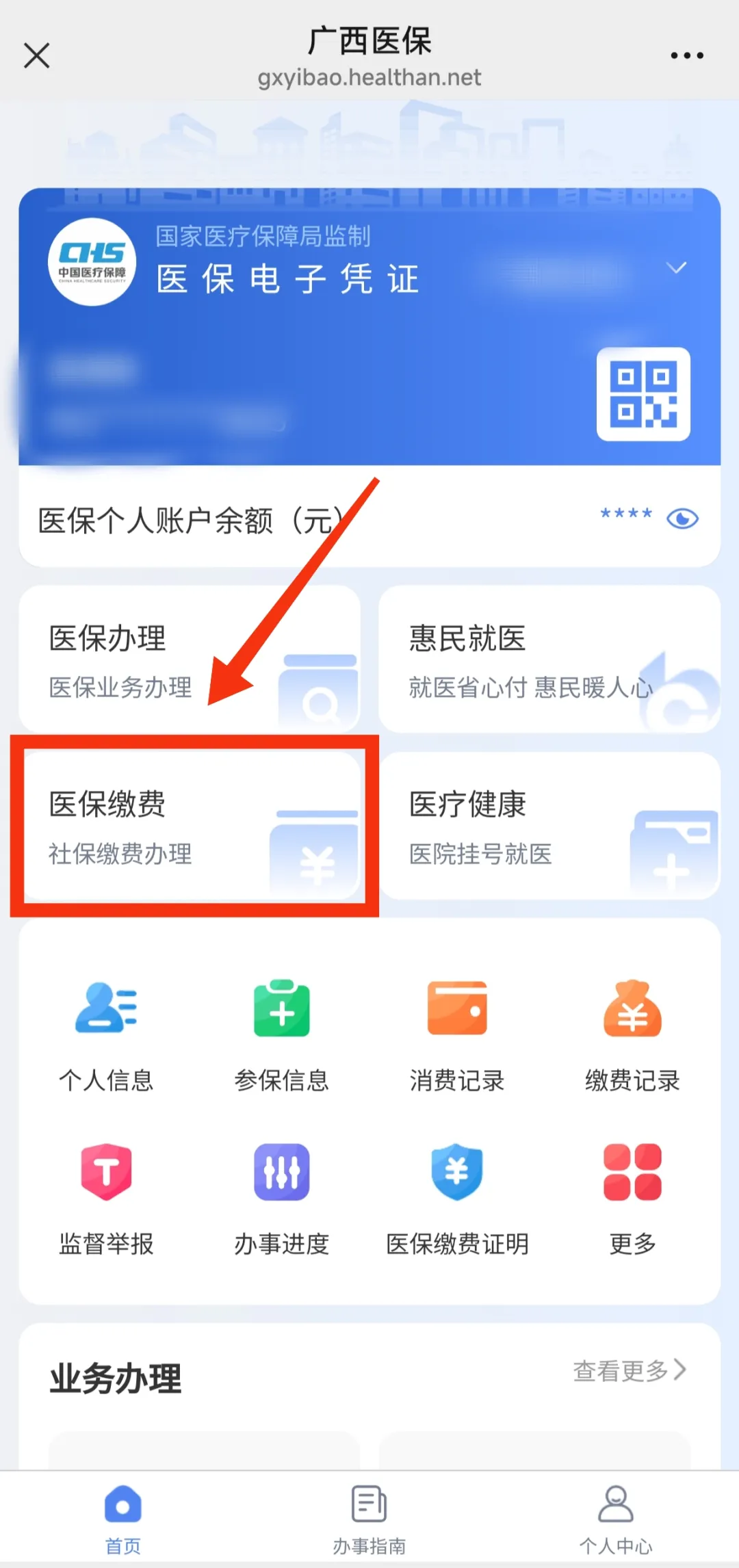Open the 医保办理 card
The height and width of the screenshot is (1568, 739).
pos(190,659)
